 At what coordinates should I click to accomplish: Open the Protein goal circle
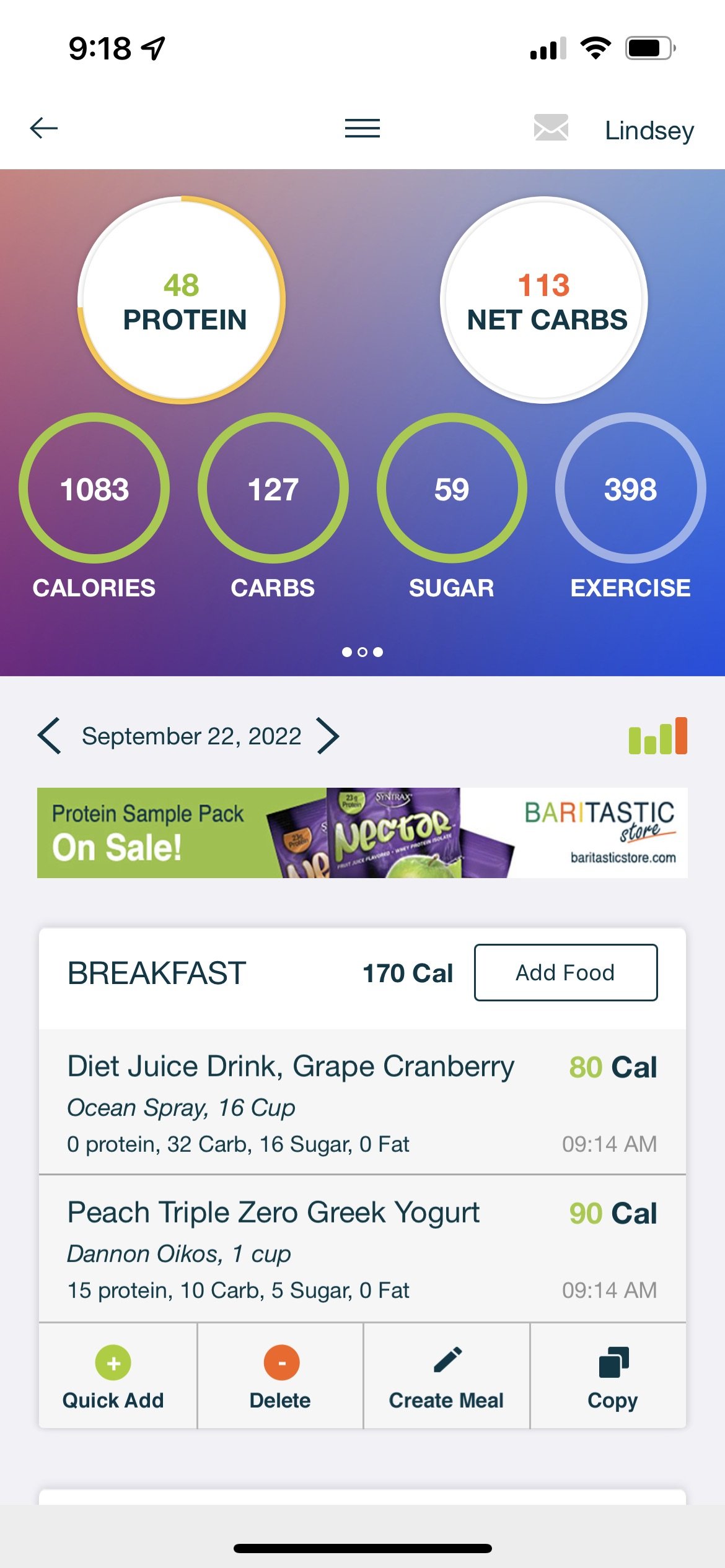[x=182, y=300]
